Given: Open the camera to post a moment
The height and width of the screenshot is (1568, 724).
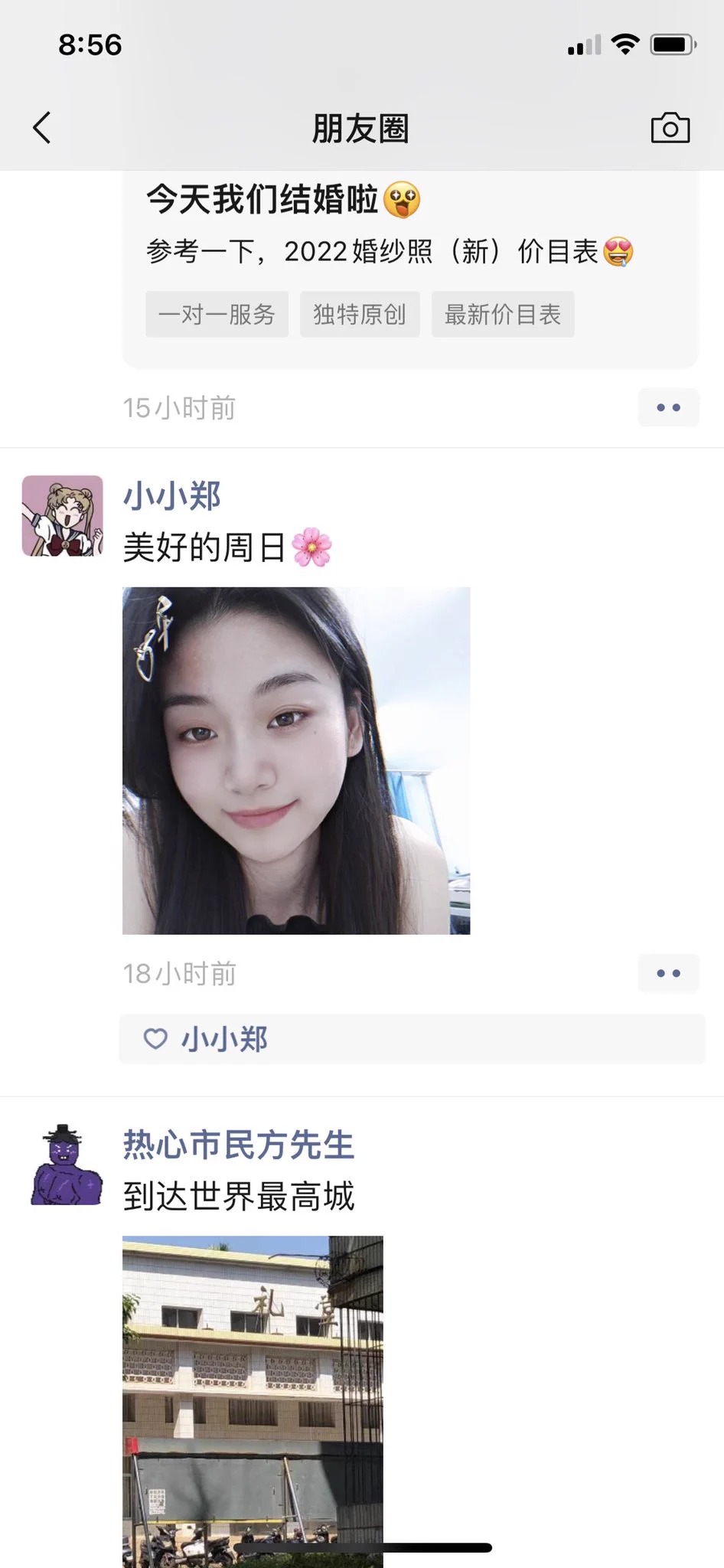Looking at the screenshot, I should pos(670,128).
